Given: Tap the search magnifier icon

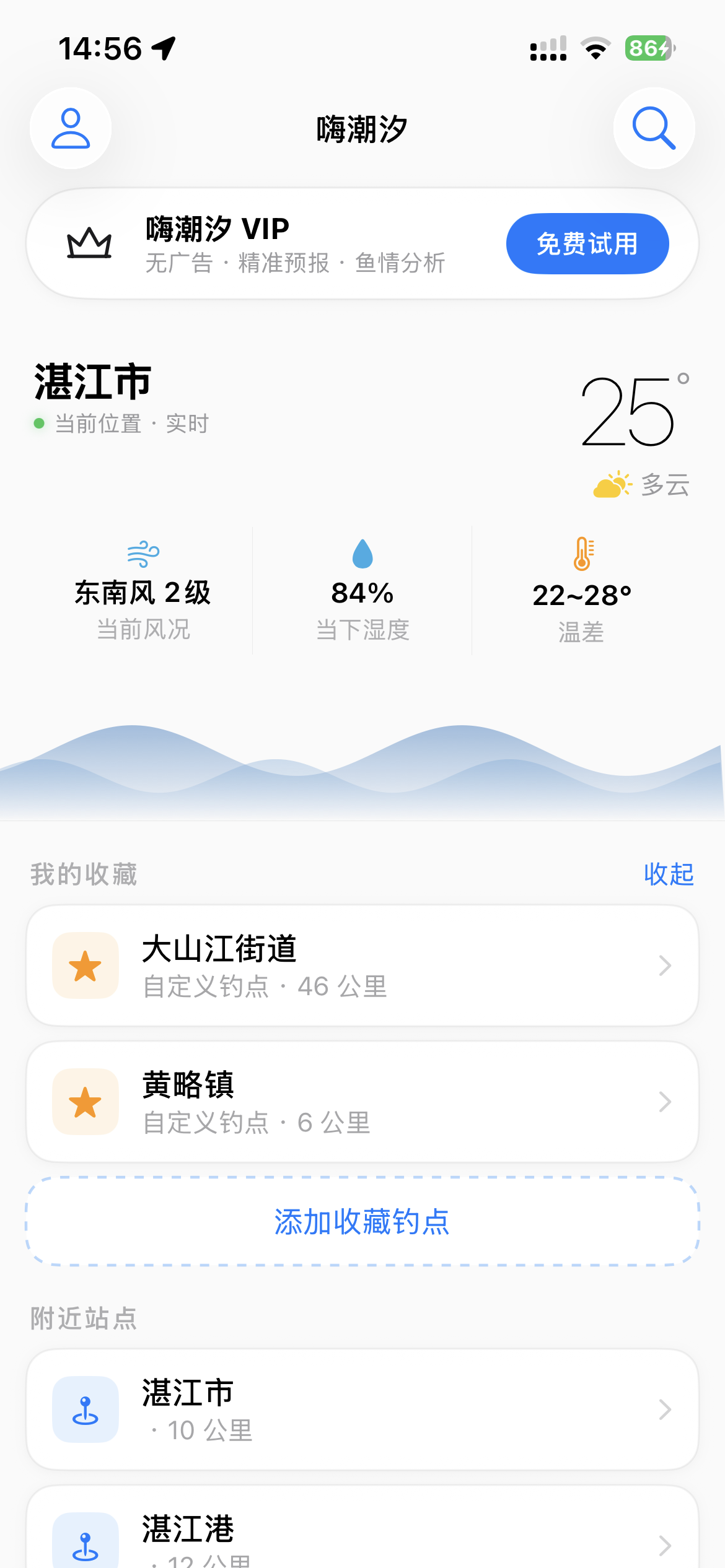Looking at the screenshot, I should click(654, 128).
